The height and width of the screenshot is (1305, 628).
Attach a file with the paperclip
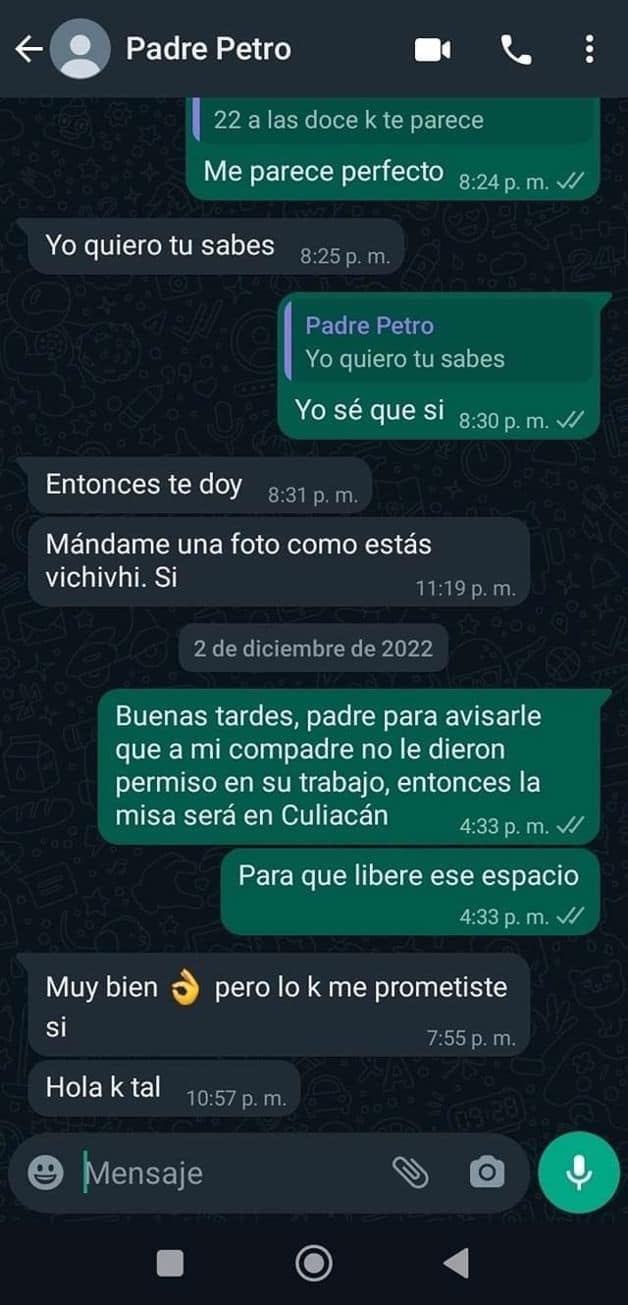pyautogui.click(x=411, y=1172)
